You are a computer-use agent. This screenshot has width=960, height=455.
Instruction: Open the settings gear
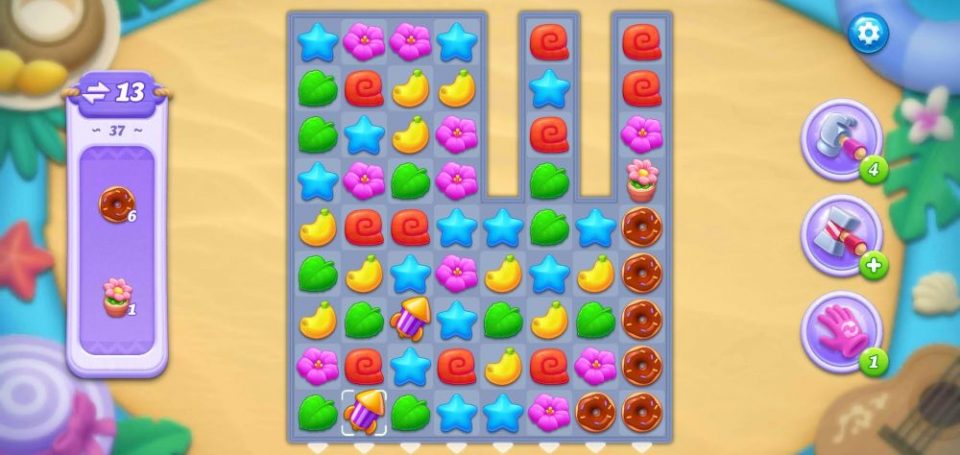coord(867,34)
